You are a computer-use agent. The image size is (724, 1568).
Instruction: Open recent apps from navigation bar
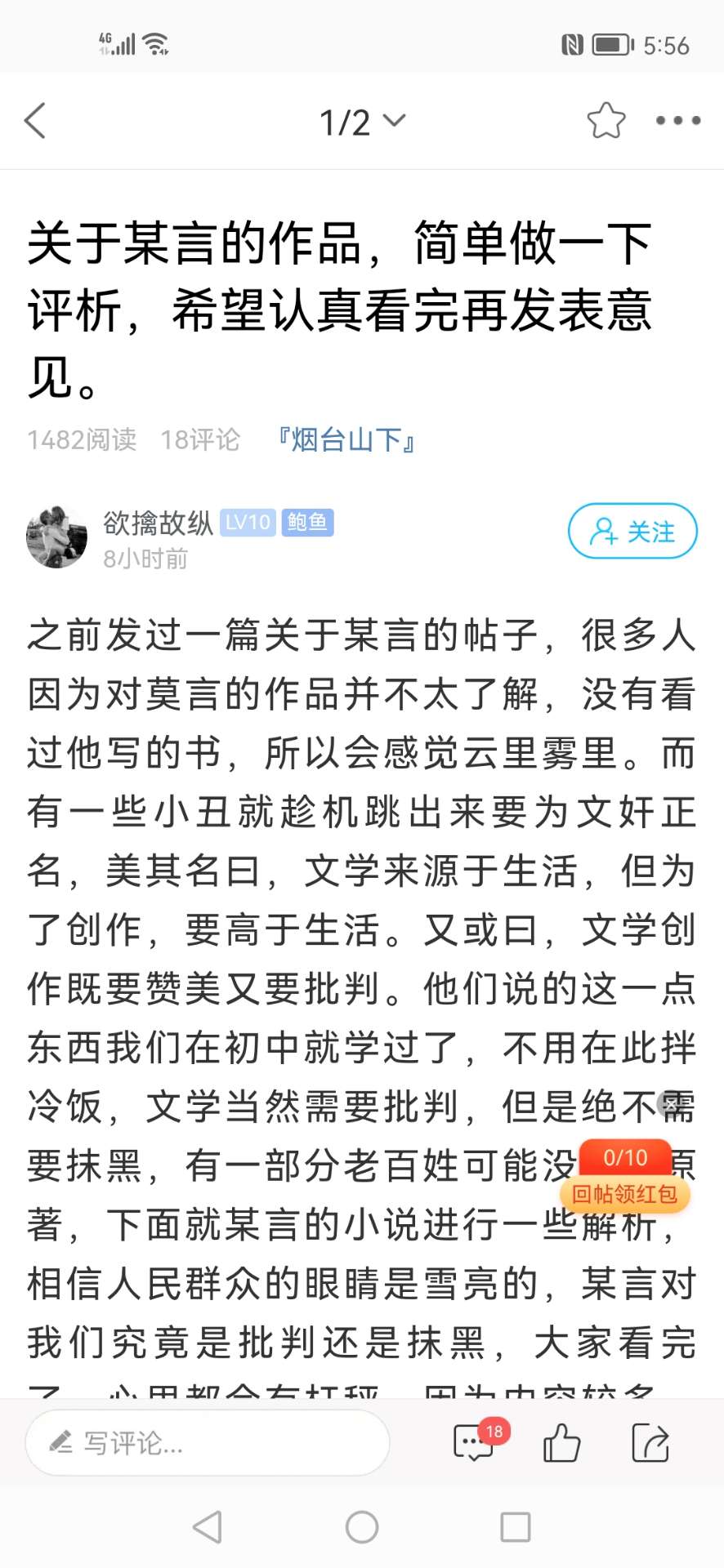pos(515,1527)
